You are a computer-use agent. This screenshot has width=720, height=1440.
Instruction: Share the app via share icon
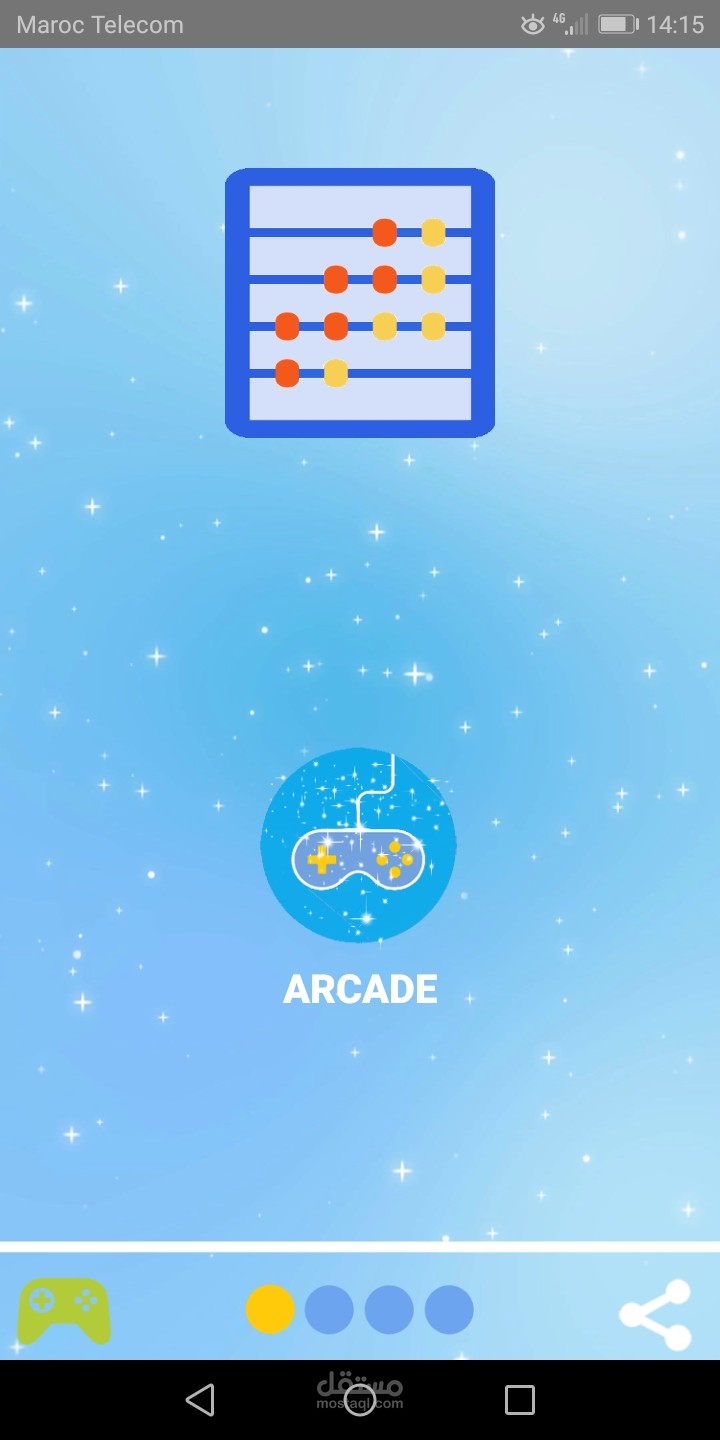pyautogui.click(x=656, y=1314)
